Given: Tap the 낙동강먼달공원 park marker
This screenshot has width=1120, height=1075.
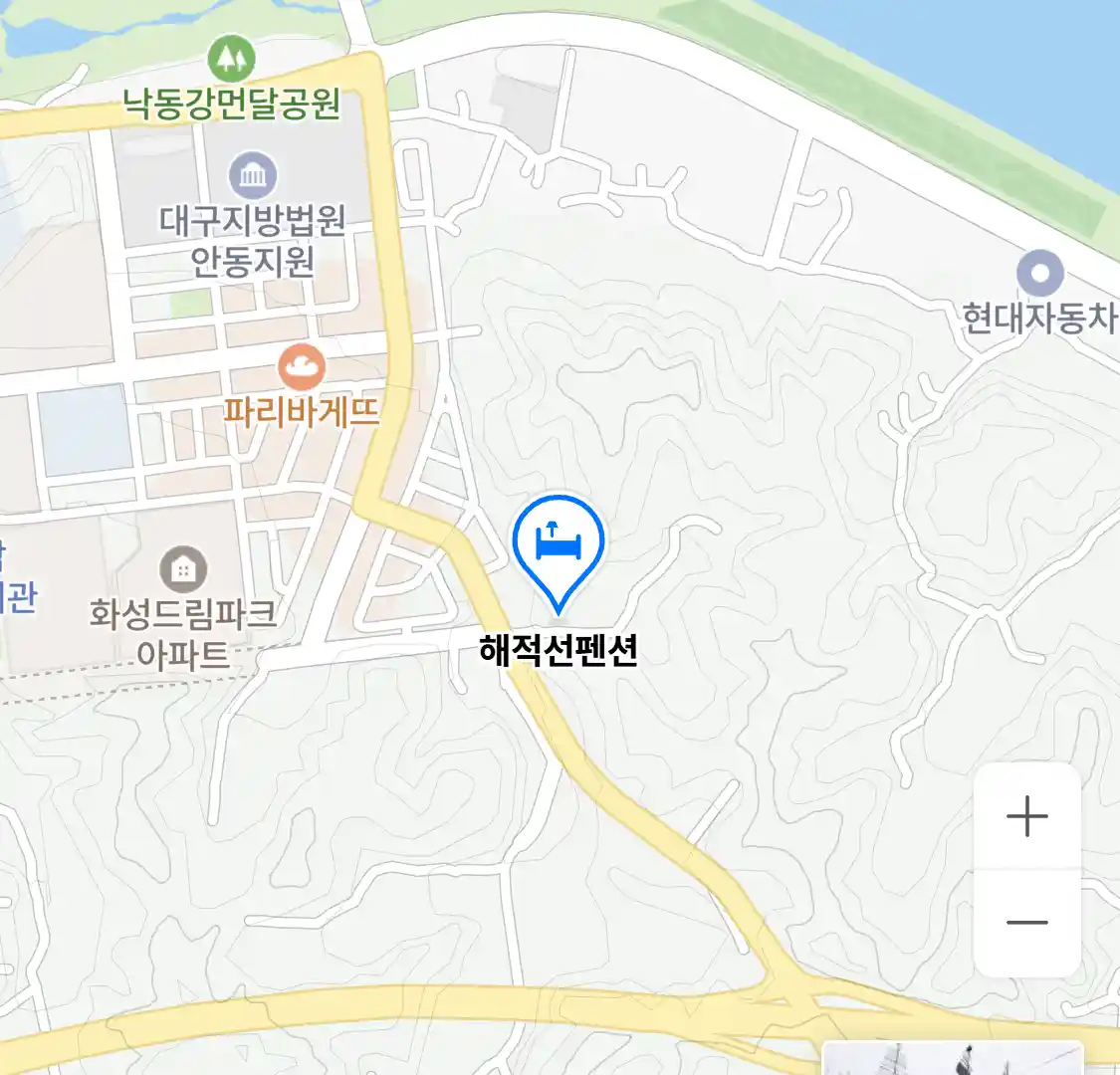Looking at the screenshot, I should (231, 60).
